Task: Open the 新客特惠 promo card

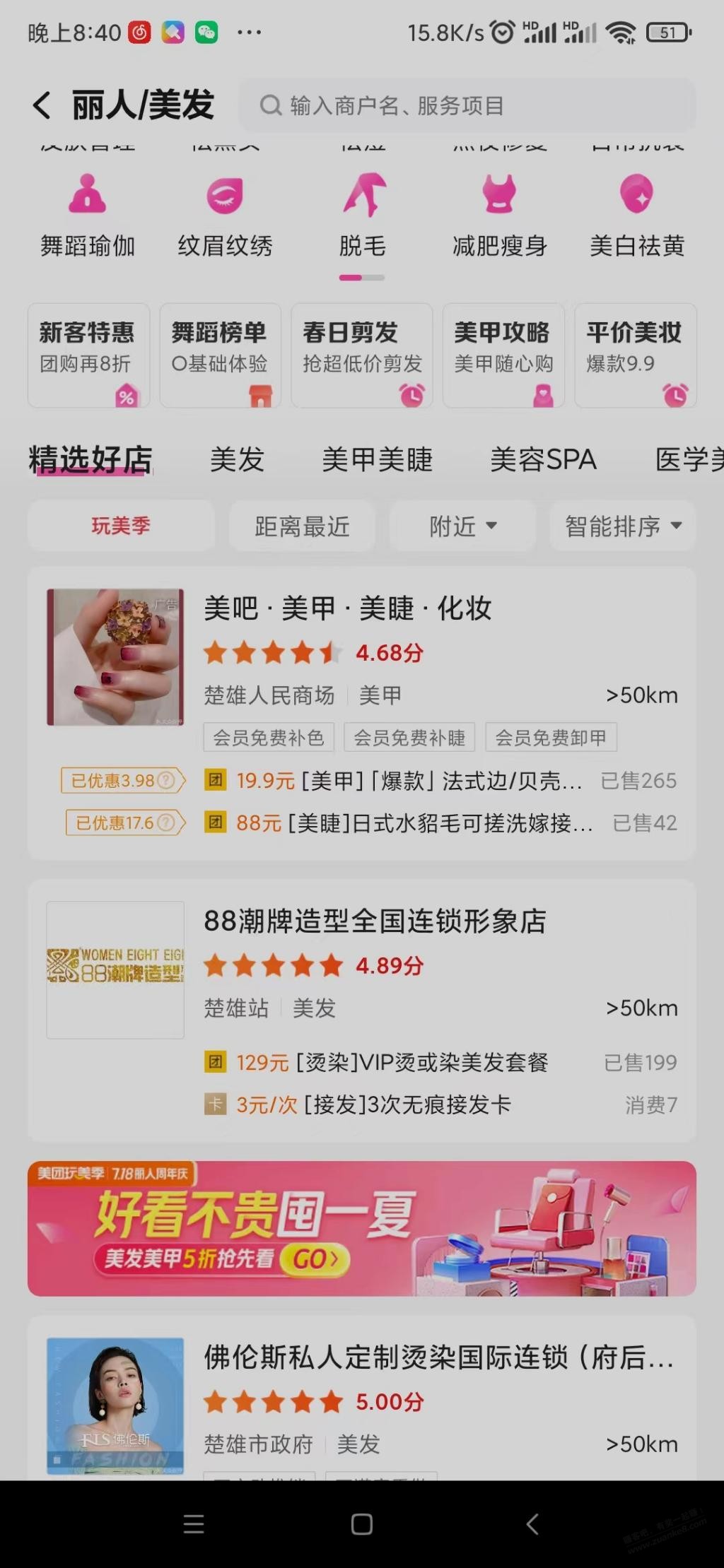Action: (88, 355)
